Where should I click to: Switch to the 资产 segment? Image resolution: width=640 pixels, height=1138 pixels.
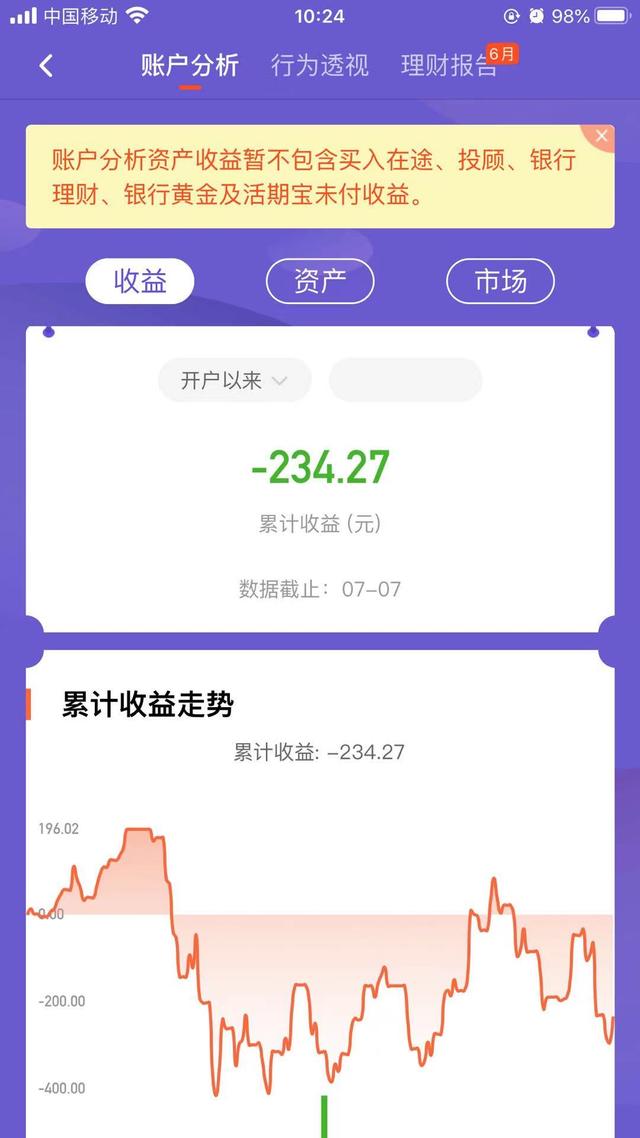click(320, 281)
